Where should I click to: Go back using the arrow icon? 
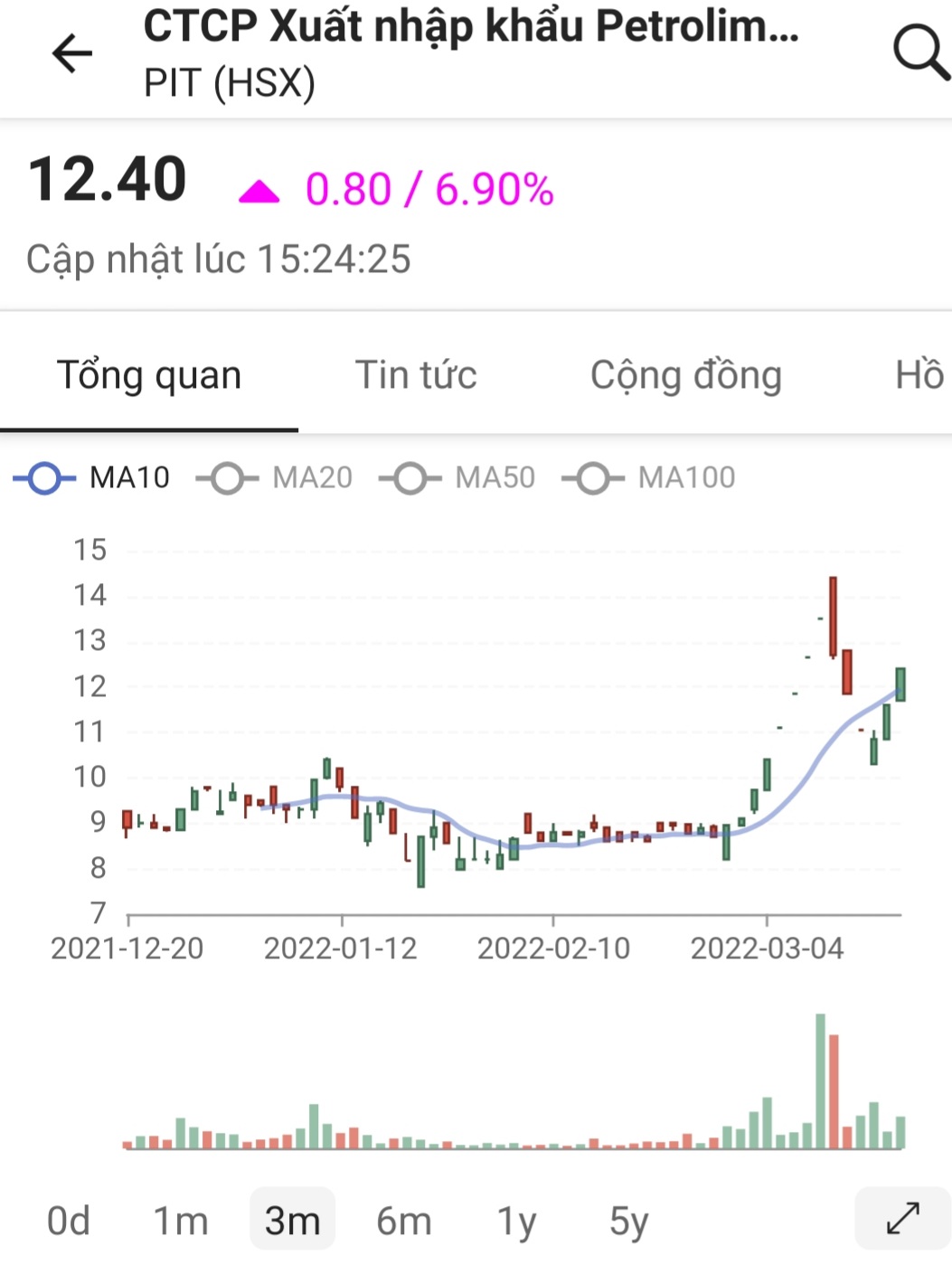point(72,53)
